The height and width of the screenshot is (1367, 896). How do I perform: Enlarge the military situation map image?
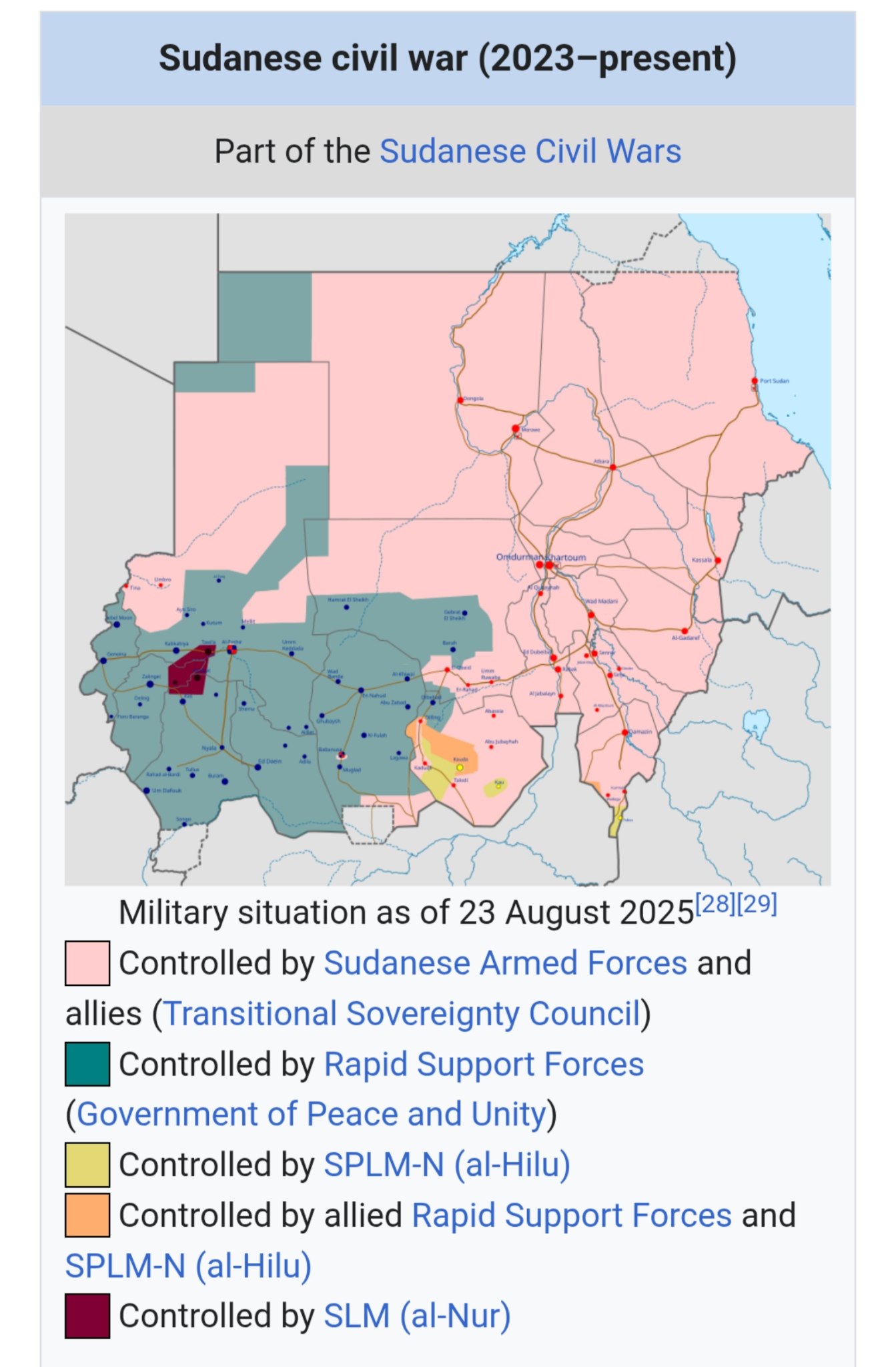447,549
